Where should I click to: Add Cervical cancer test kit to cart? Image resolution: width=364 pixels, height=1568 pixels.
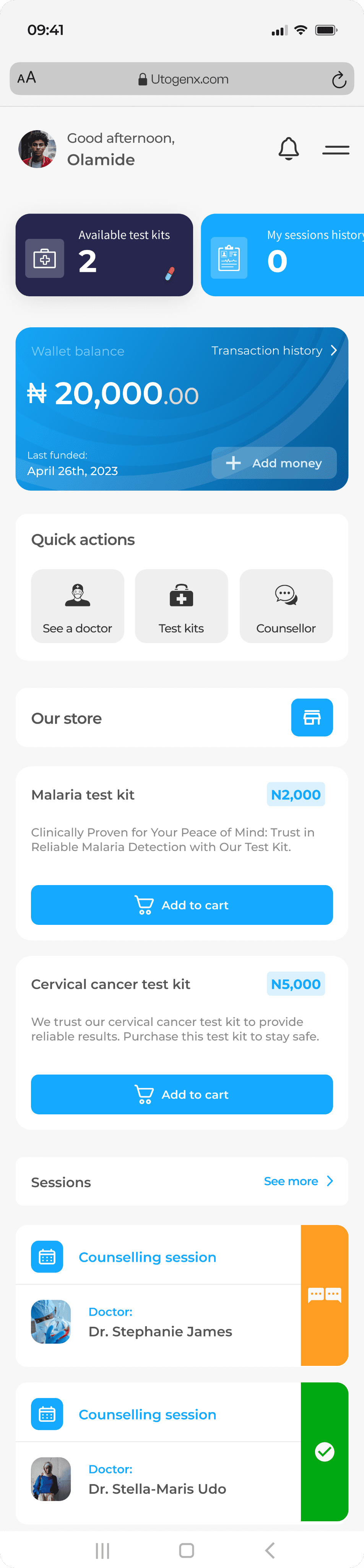[x=182, y=1094]
